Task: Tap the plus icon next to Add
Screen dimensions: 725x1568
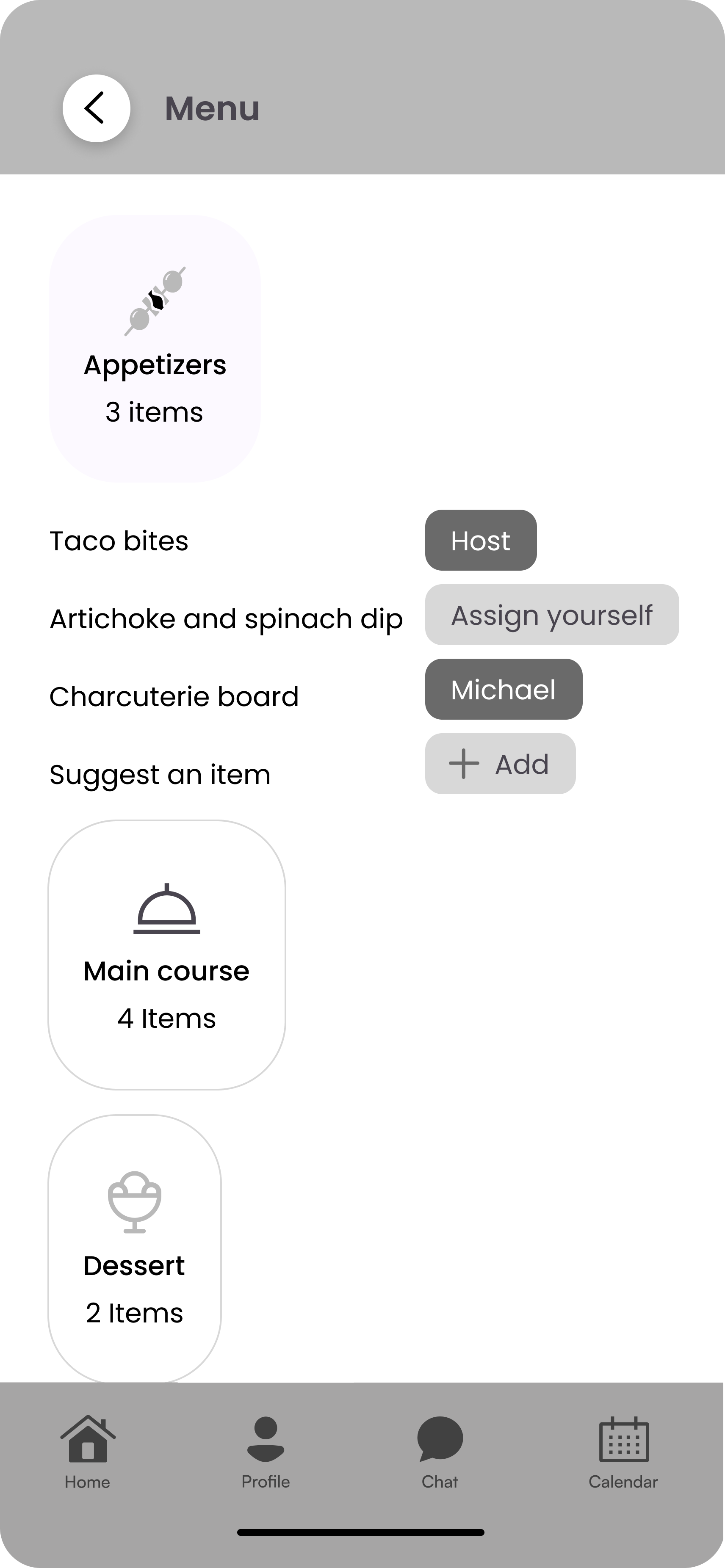Action: coord(464,763)
